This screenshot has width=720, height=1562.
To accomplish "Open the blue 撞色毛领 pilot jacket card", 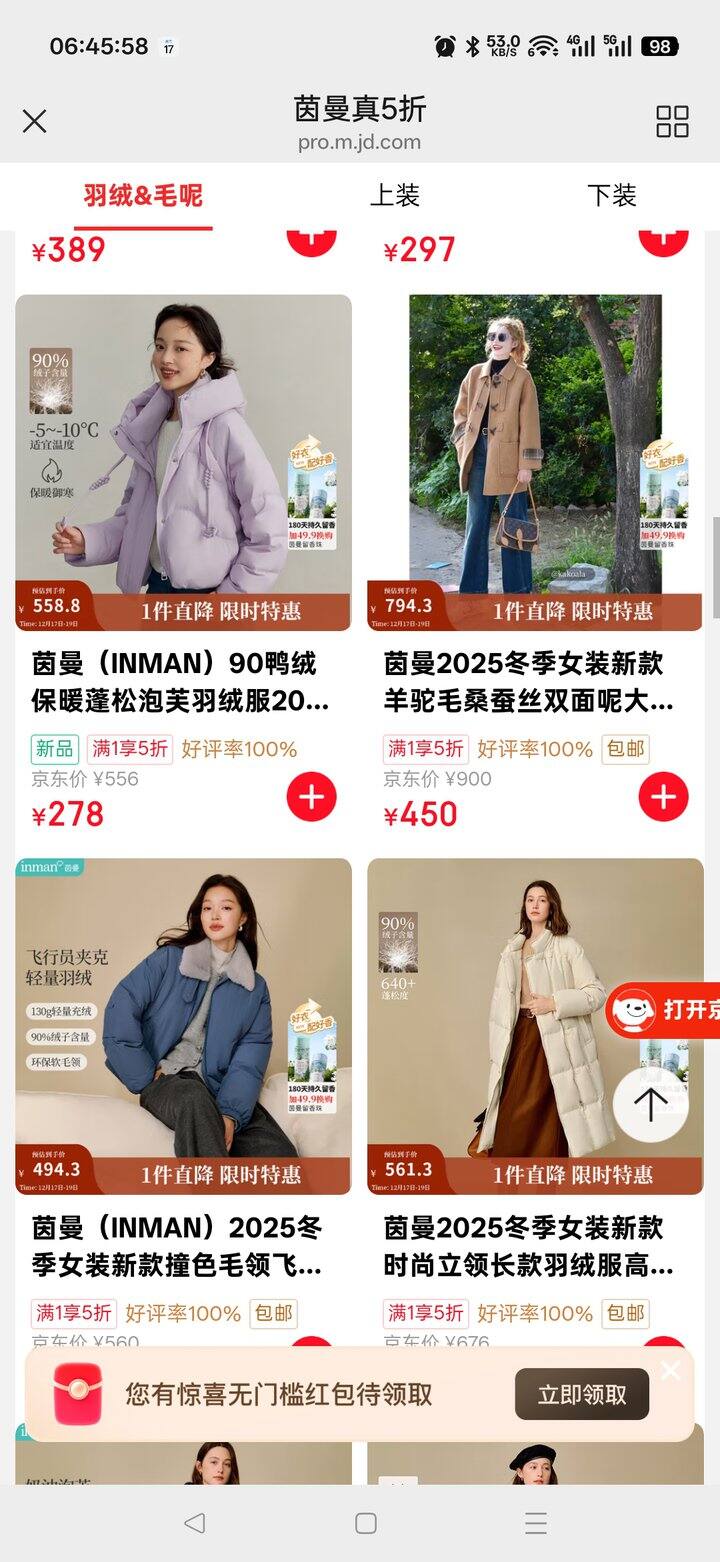I will coord(183,1025).
